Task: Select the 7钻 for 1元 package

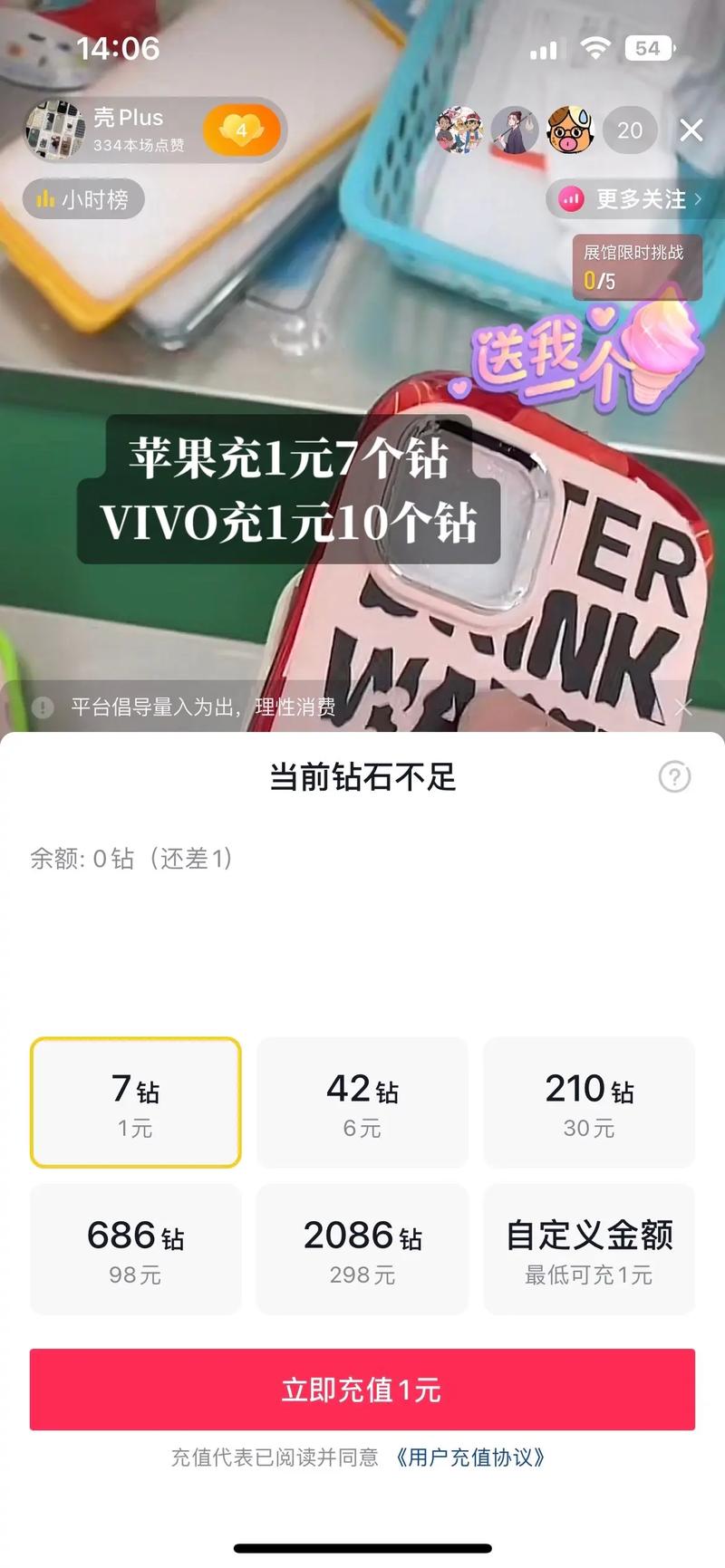Action: coord(136,1102)
